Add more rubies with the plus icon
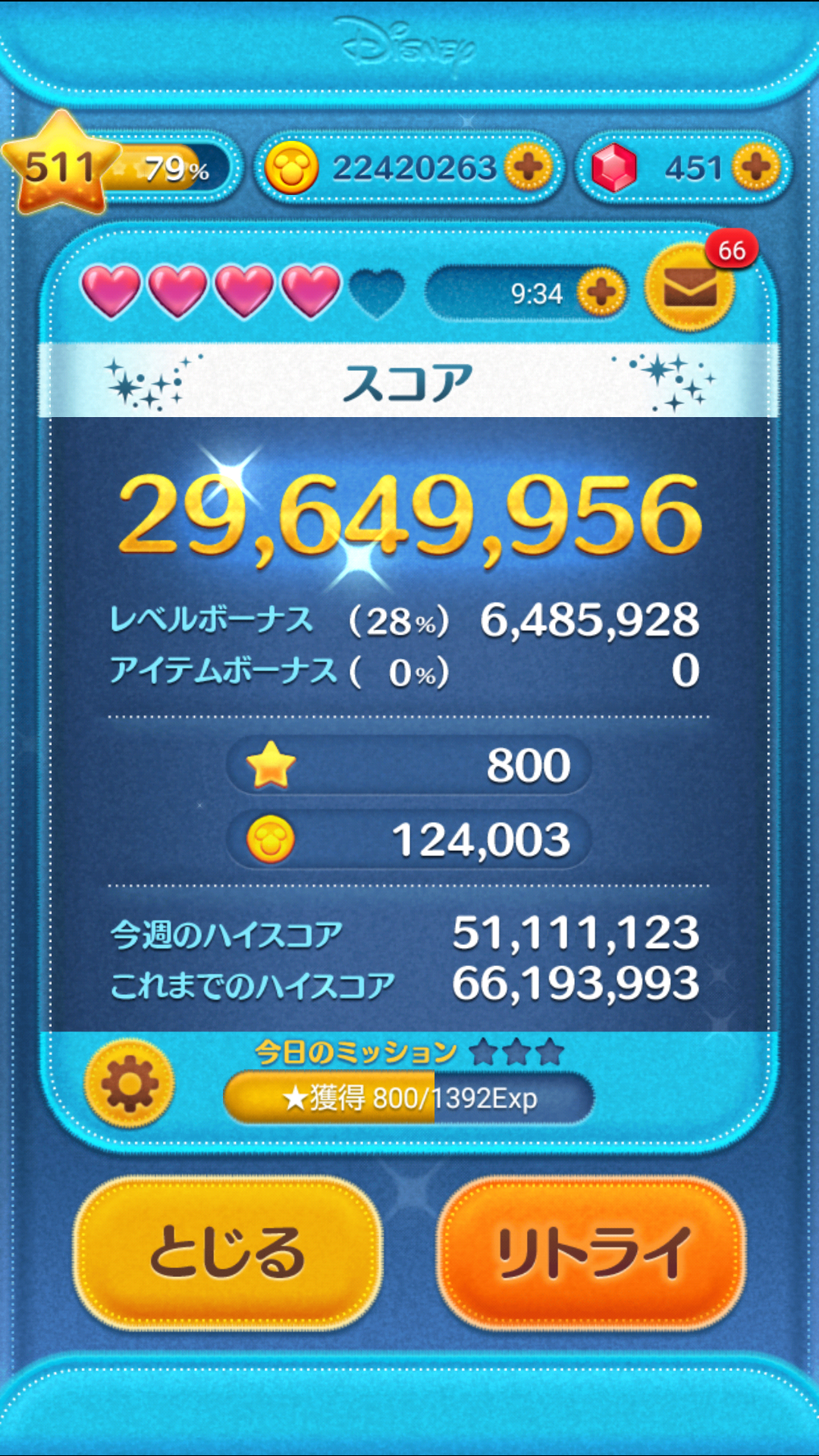Screen dimensions: 819x1456 pos(756,167)
